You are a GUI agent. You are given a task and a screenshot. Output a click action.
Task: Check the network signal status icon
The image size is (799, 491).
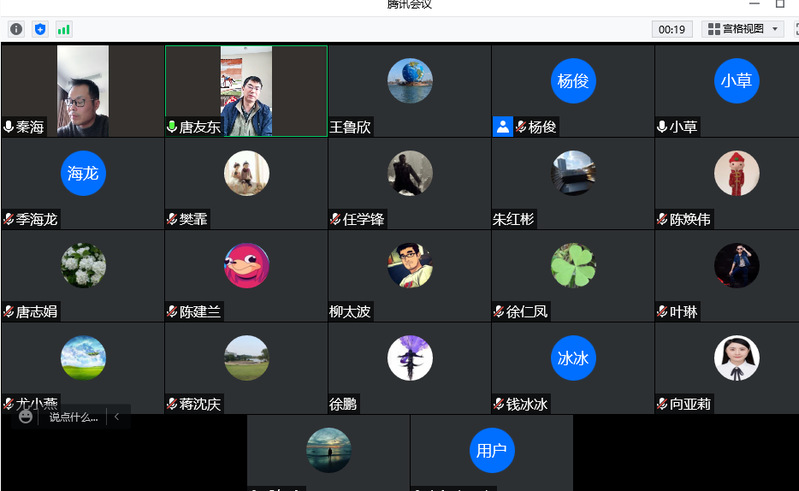(x=64, y=29)
